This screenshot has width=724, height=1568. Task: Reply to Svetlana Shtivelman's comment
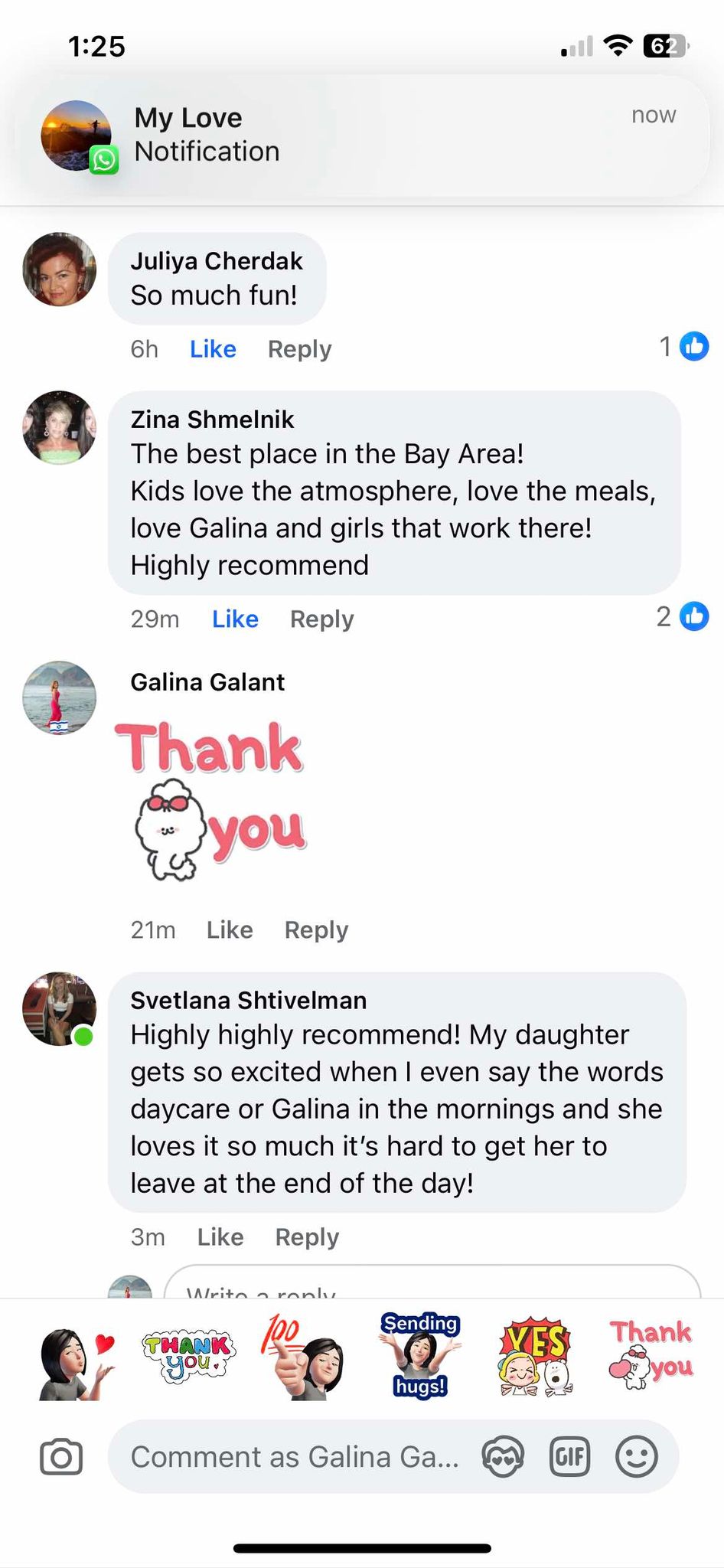pos(307,1236)
